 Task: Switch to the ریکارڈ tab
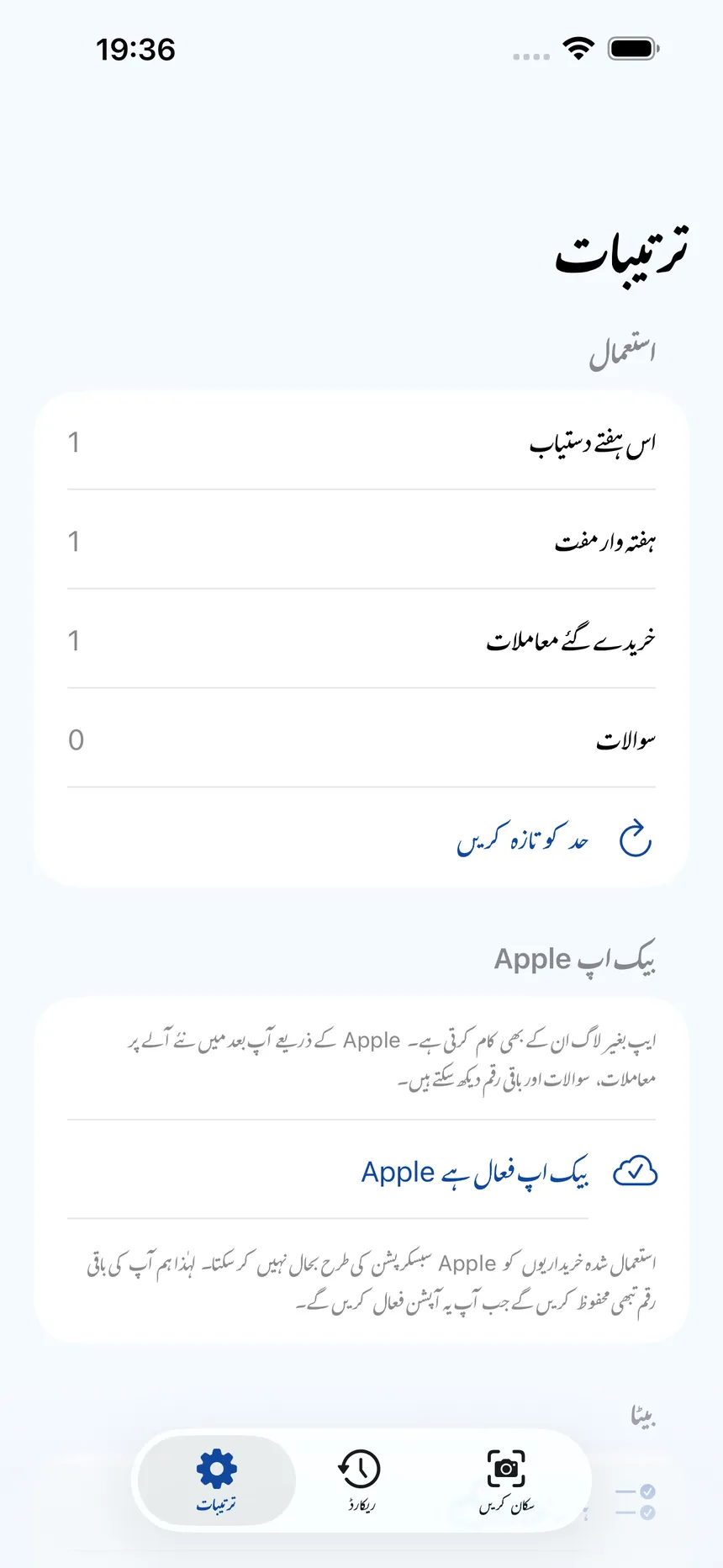[x=360, y=1481]
